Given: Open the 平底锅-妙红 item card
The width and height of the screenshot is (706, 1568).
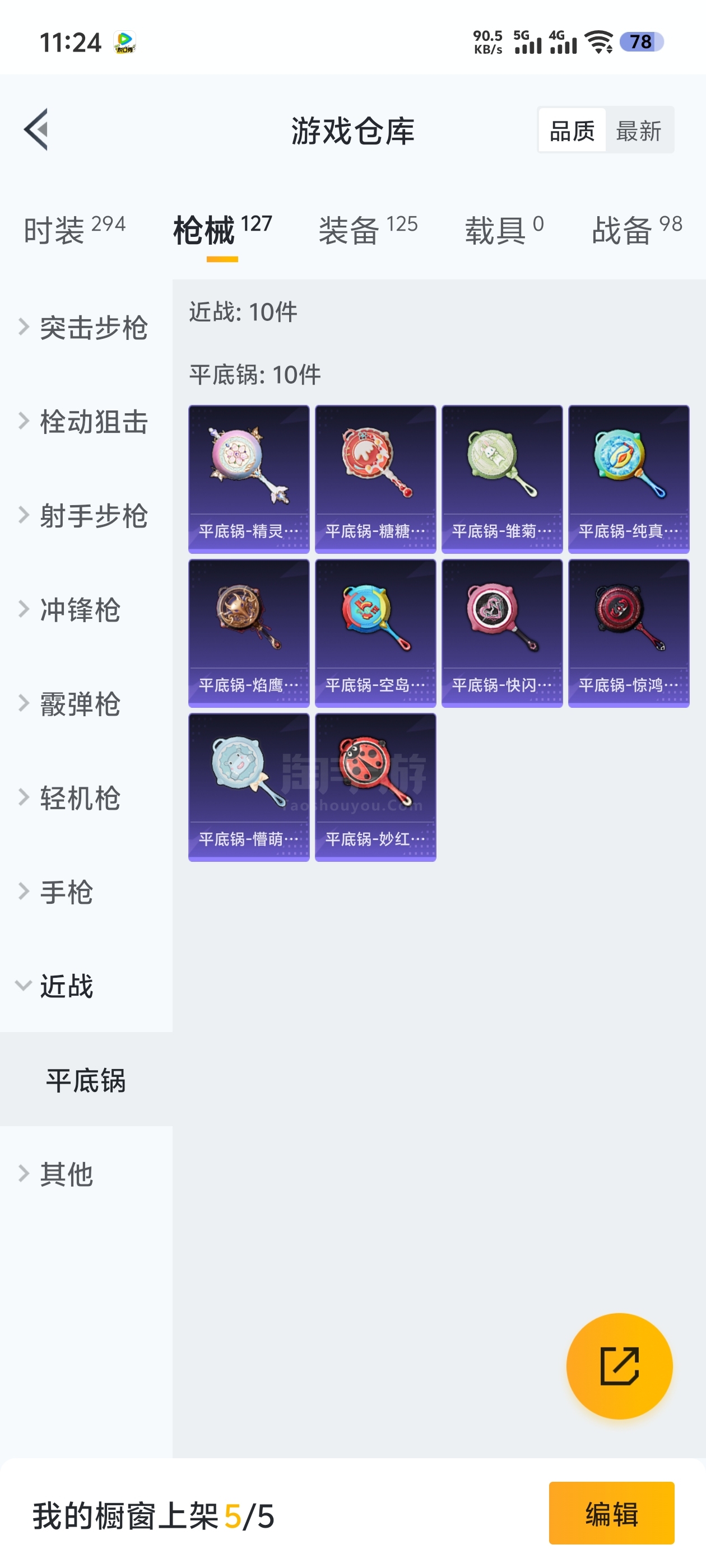Looking at the screenshot, I should click(x=375, y=786).
